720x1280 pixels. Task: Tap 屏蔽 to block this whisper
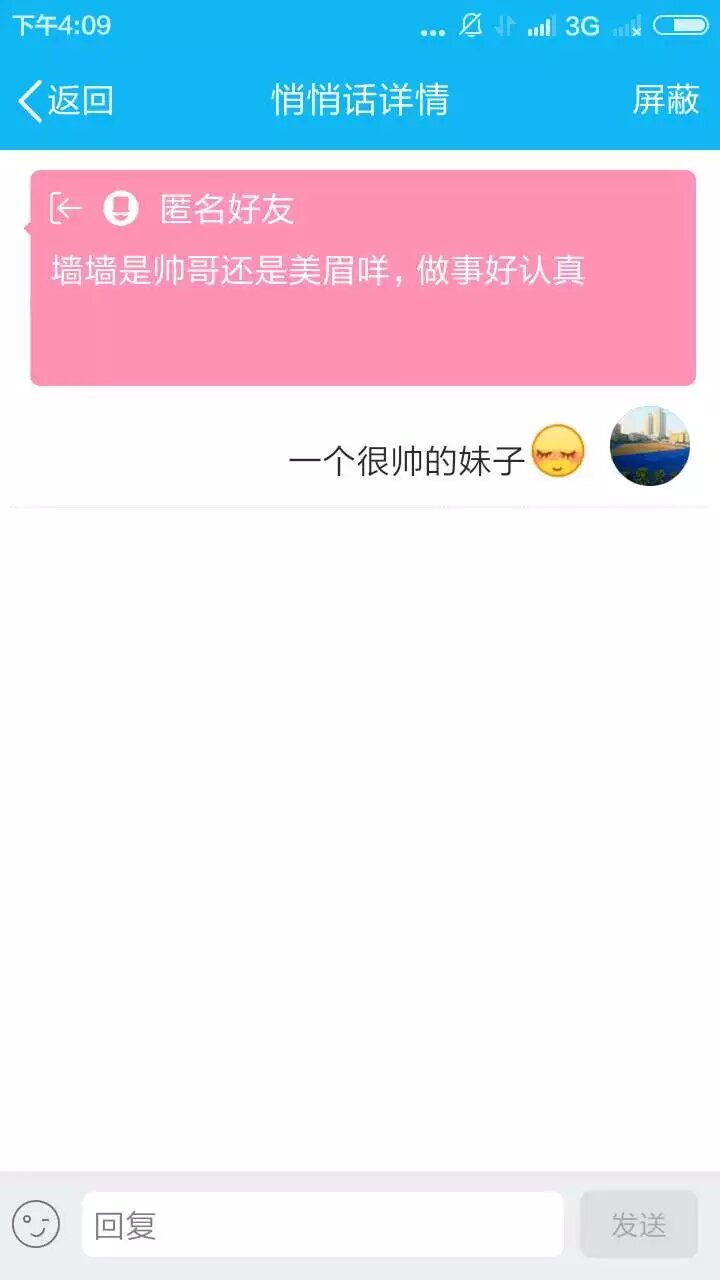point(665,100)
